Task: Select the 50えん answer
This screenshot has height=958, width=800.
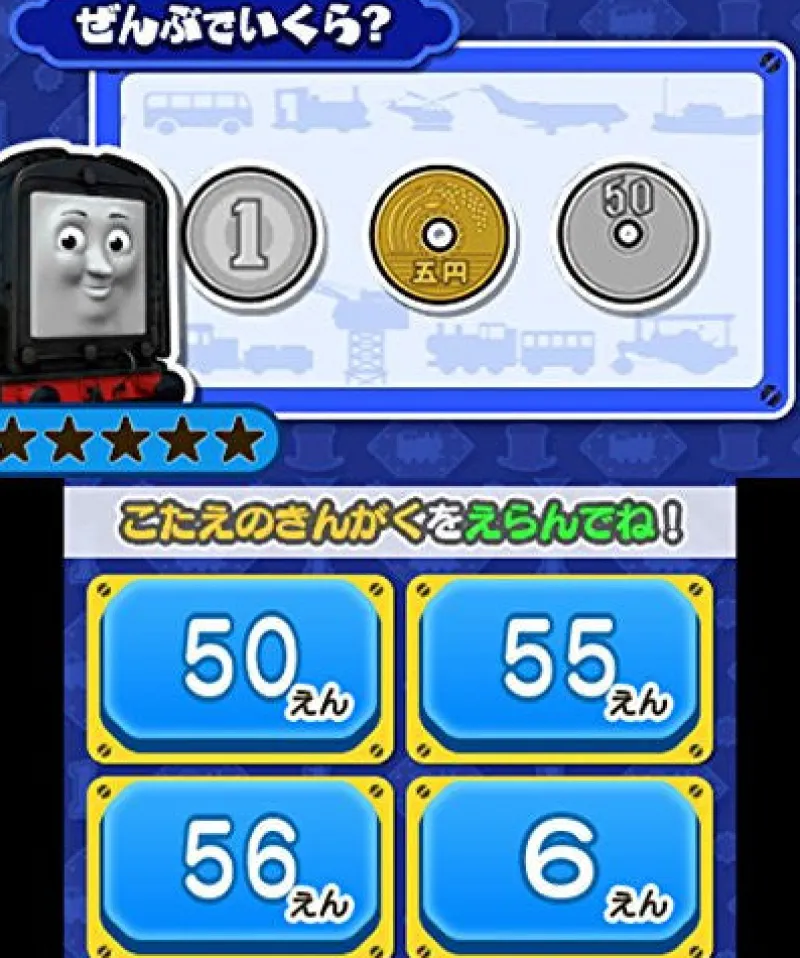Action: (x=240, y=668)
